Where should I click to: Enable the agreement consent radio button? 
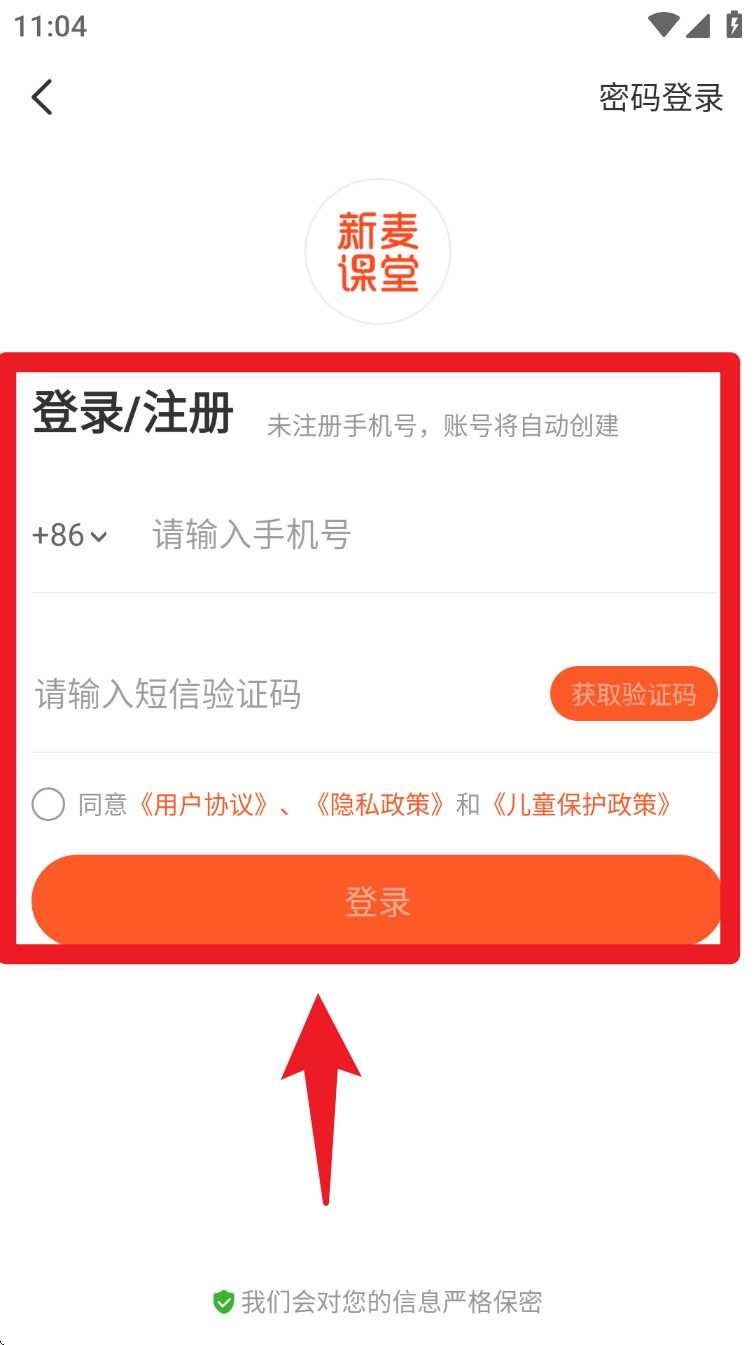tap(48, 804)
